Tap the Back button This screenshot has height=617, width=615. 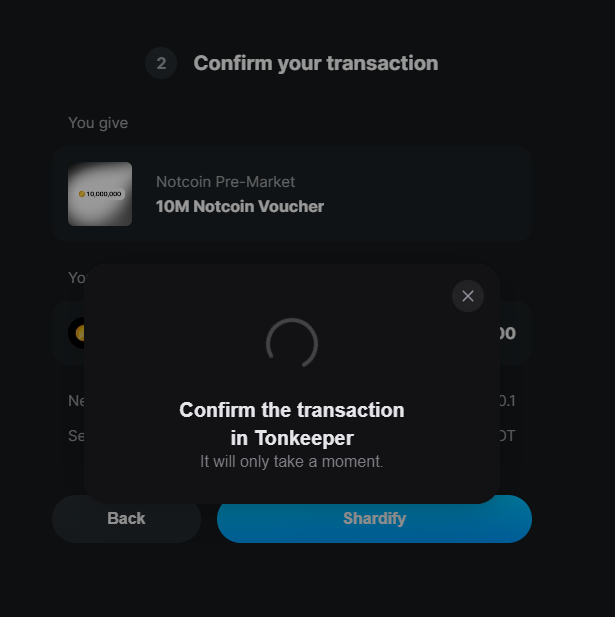point(126,519)
